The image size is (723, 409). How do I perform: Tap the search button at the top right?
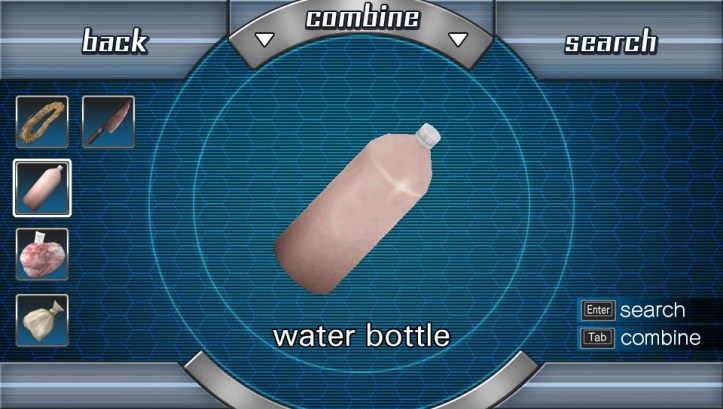point(610,42)
